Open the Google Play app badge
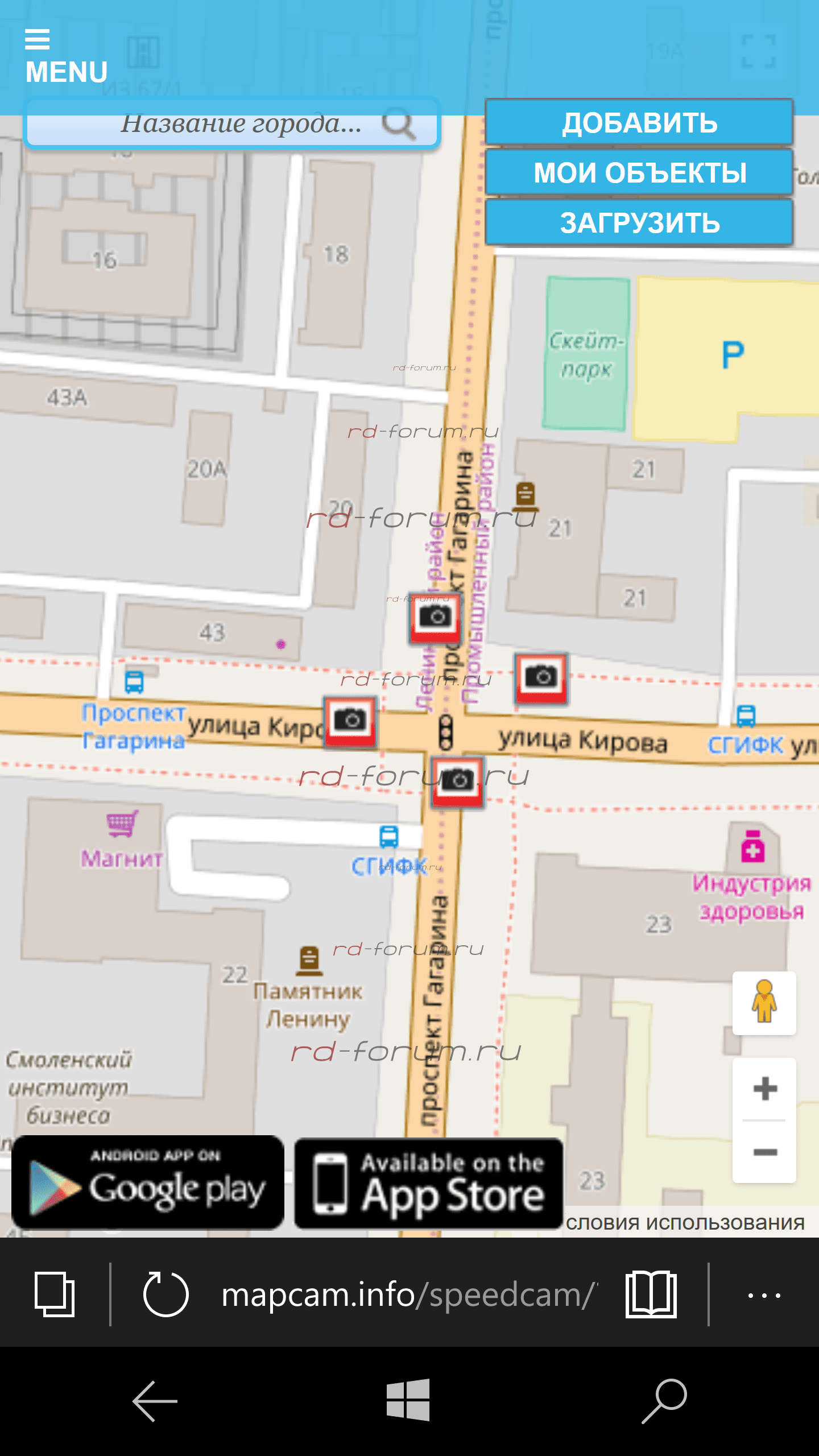This screenshot has height=1456, width=819. tap(148, 1183)
